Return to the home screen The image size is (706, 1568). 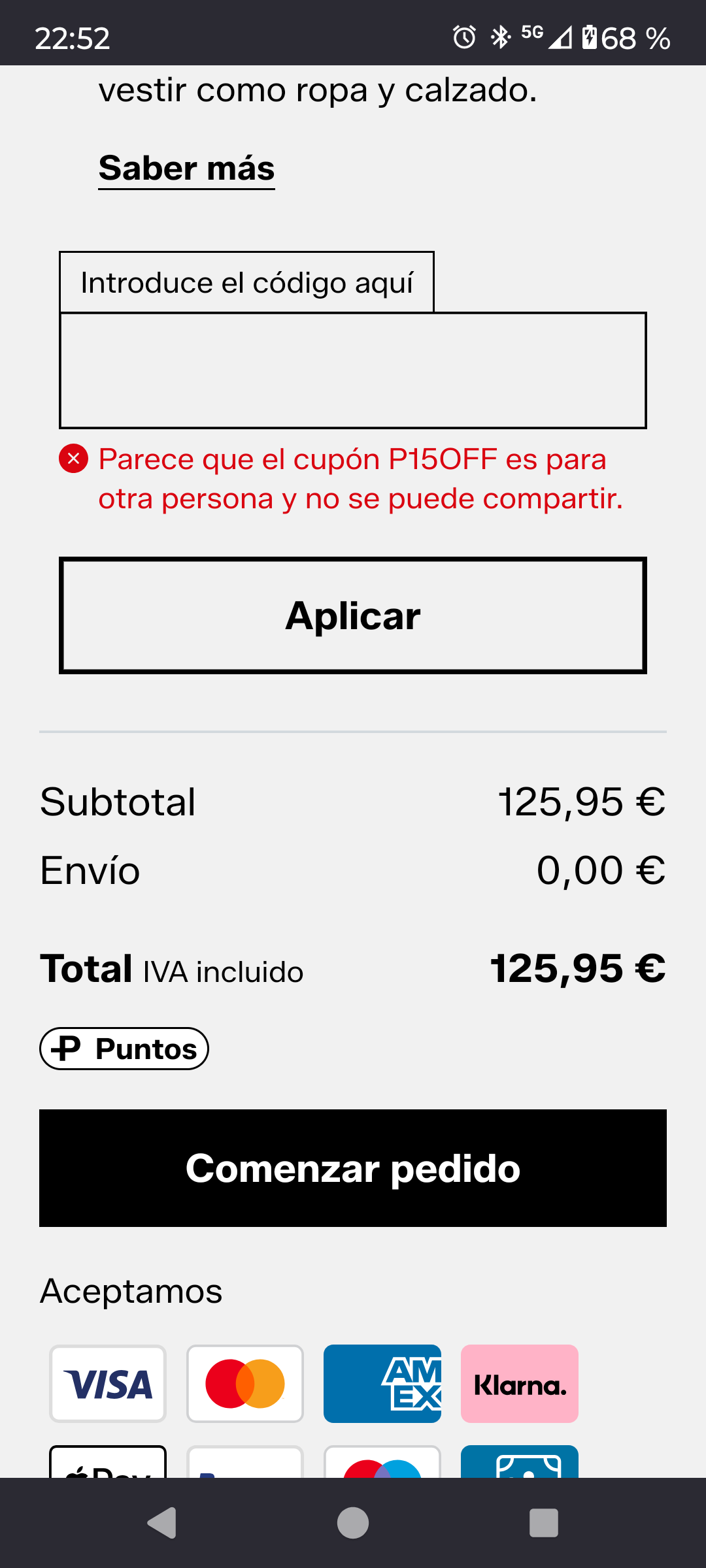[353, 1523]
